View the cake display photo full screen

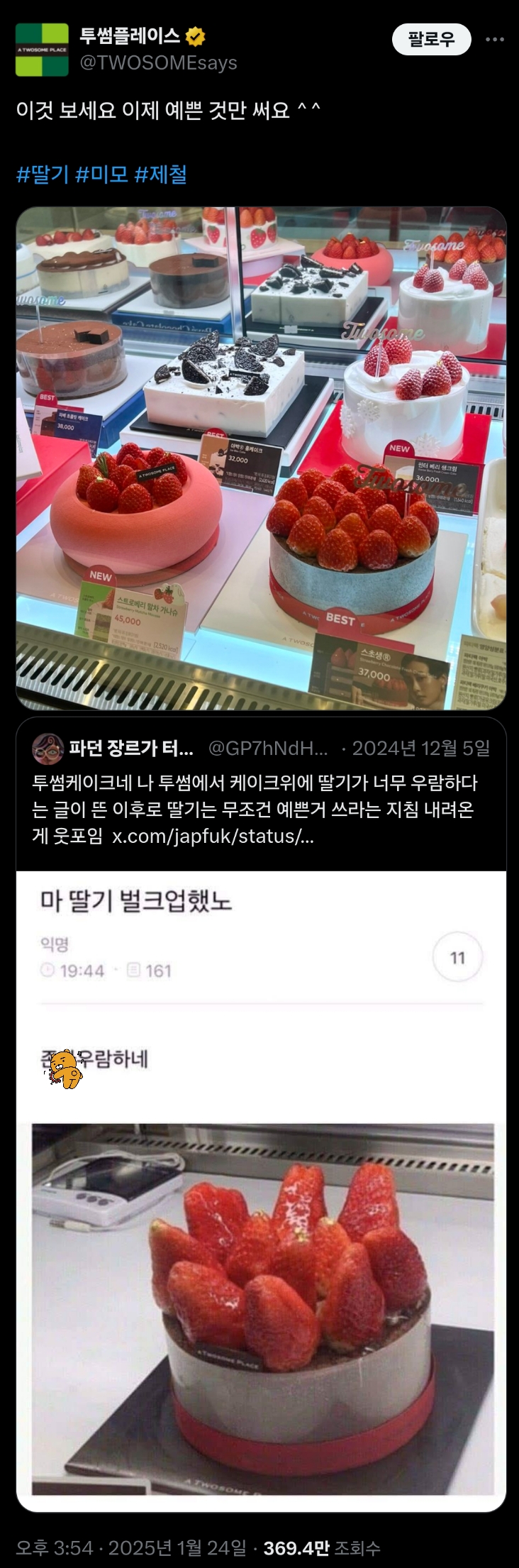(x=261, y=458)
